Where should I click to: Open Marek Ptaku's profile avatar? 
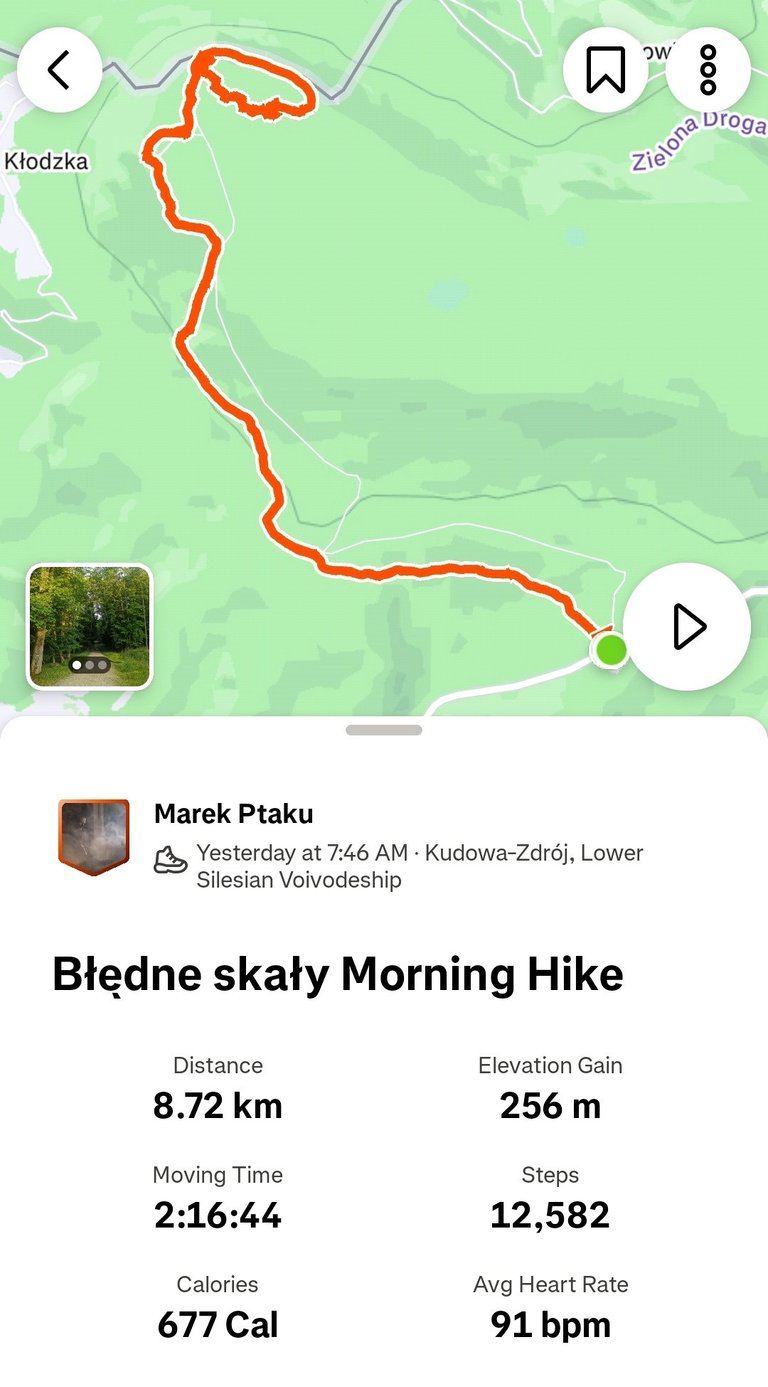tap(94, 837)
